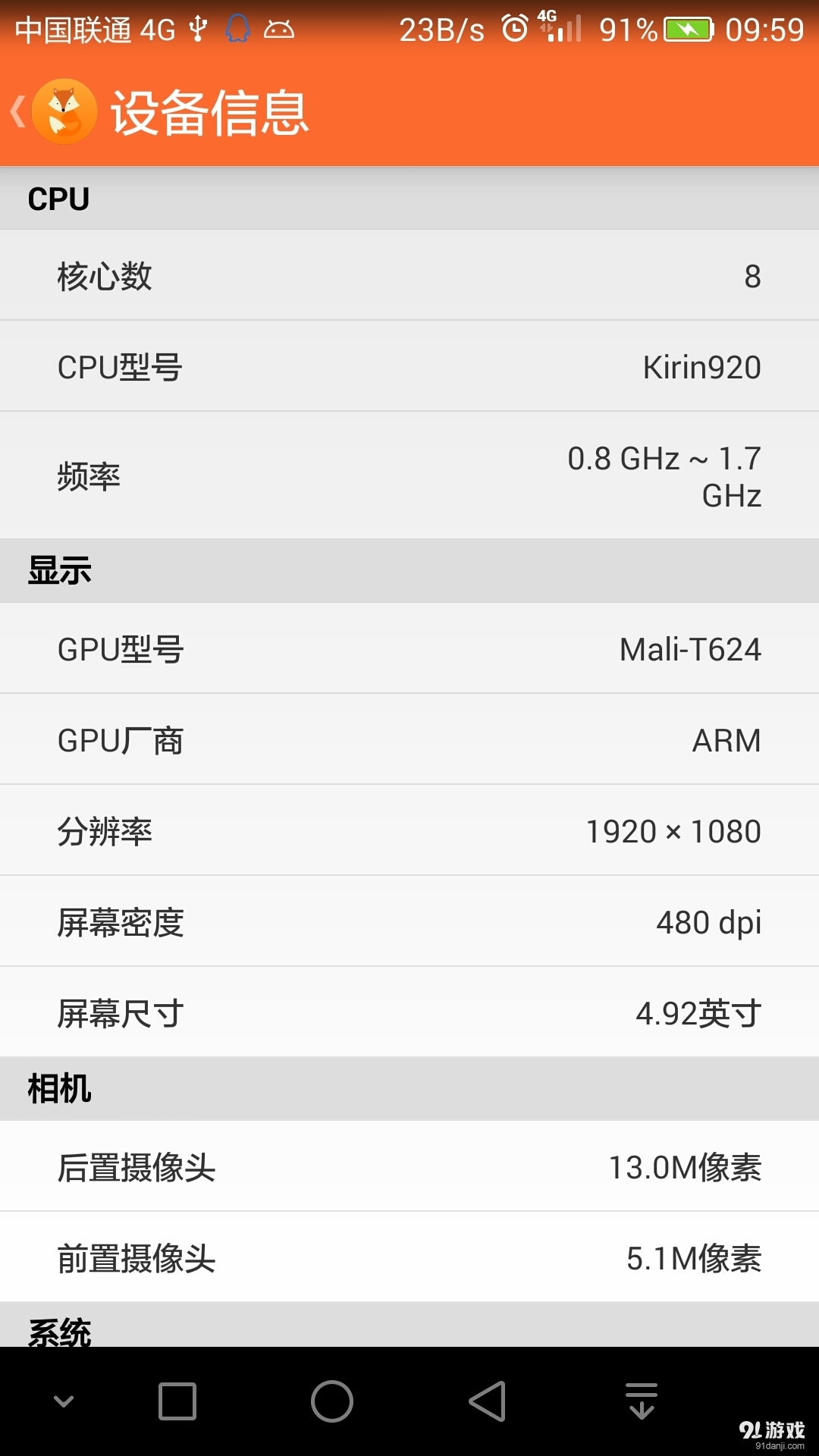Tap the QQ penguin icon in status bar
The height and width of the screenshot is (1456, 819).
[x=237, y=29]
